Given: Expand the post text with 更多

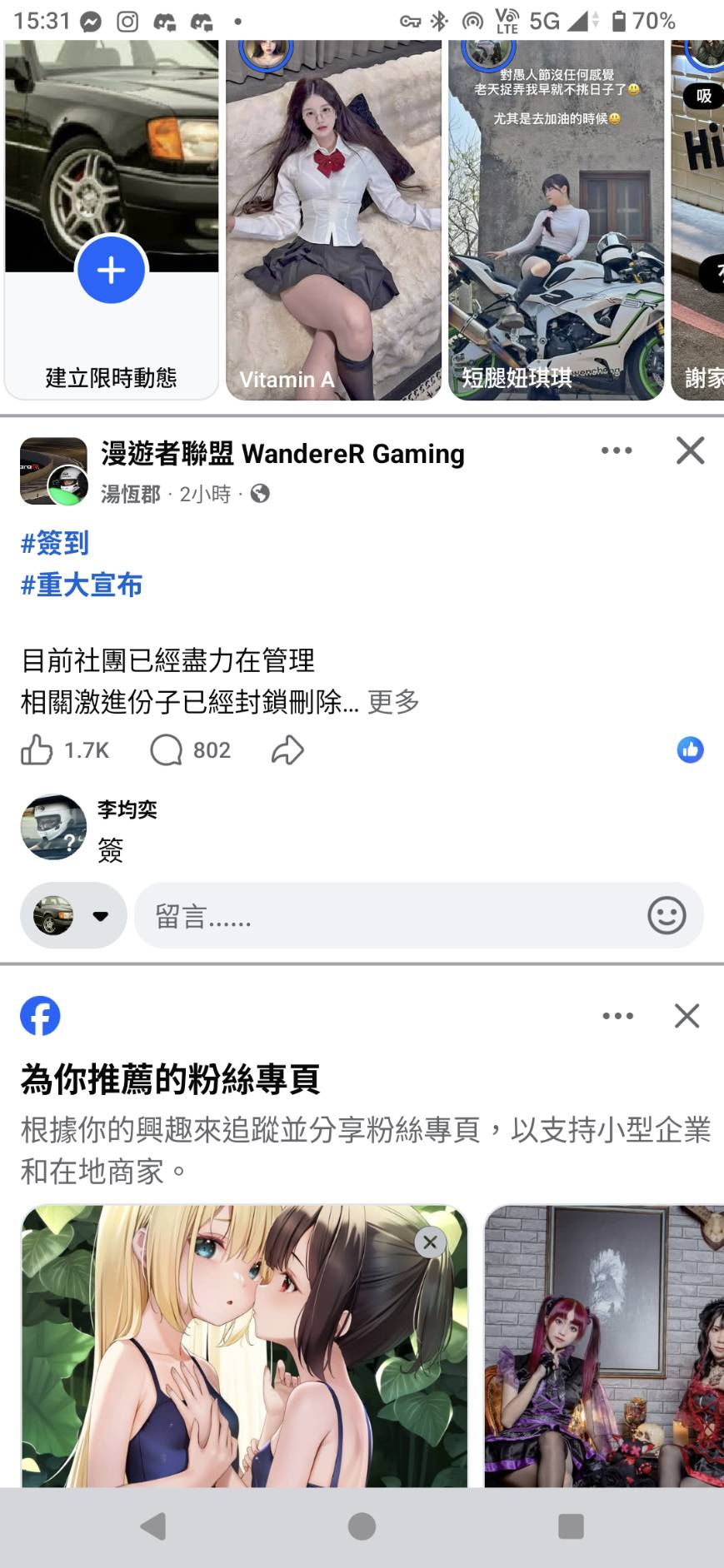Looking at the screenshot, I should (393, 702).
